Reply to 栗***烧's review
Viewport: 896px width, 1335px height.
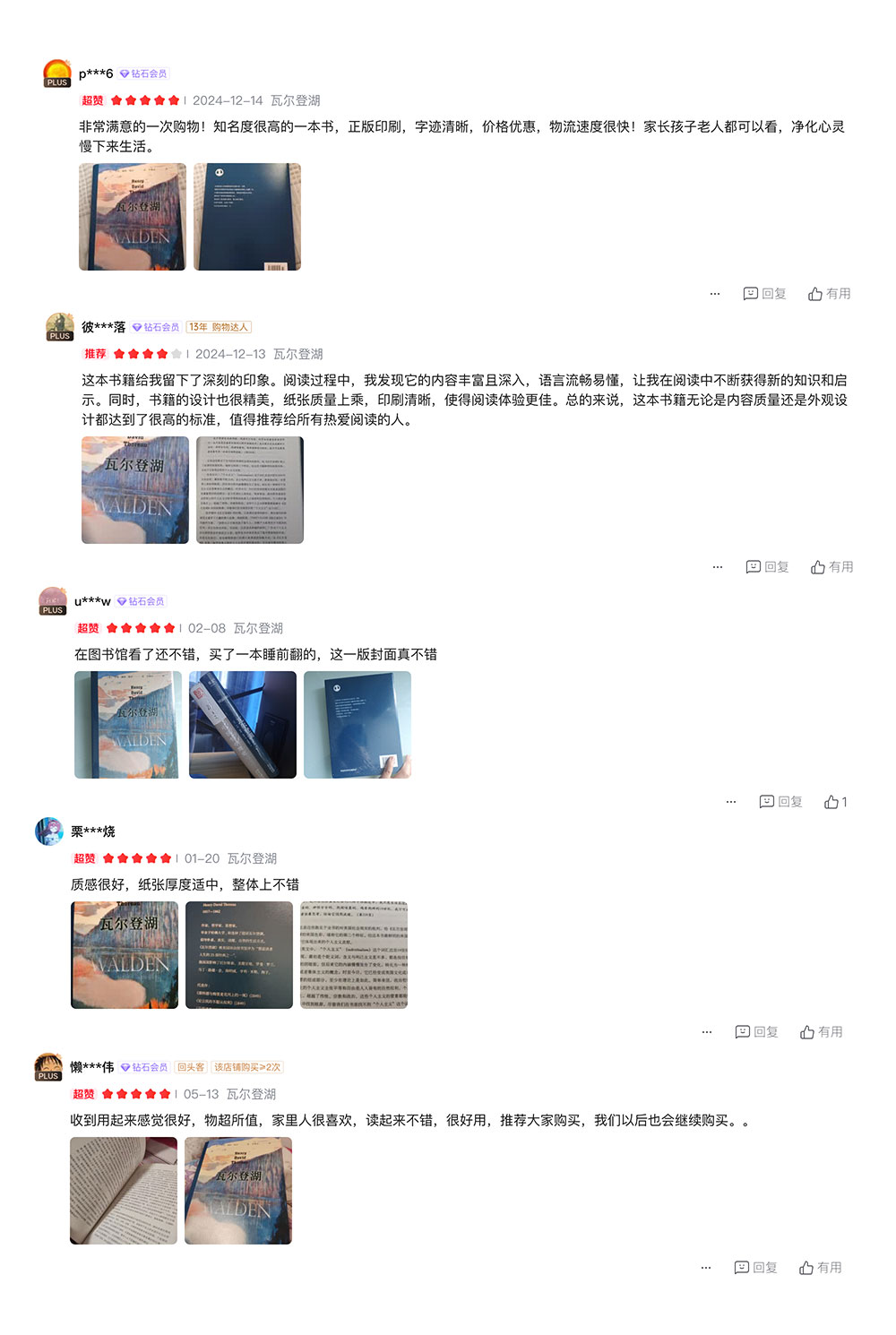(x=756, y=1032)
